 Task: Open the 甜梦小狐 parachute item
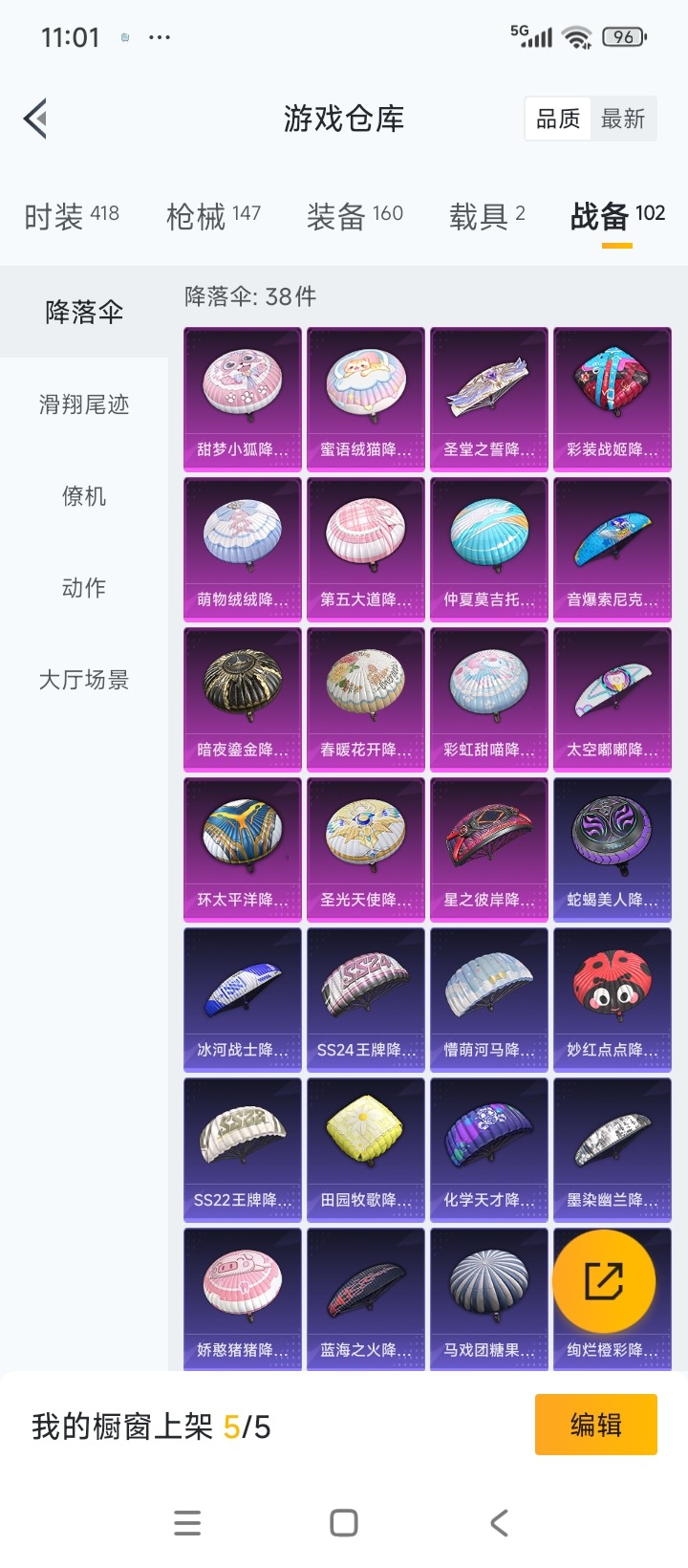point(243,399)
